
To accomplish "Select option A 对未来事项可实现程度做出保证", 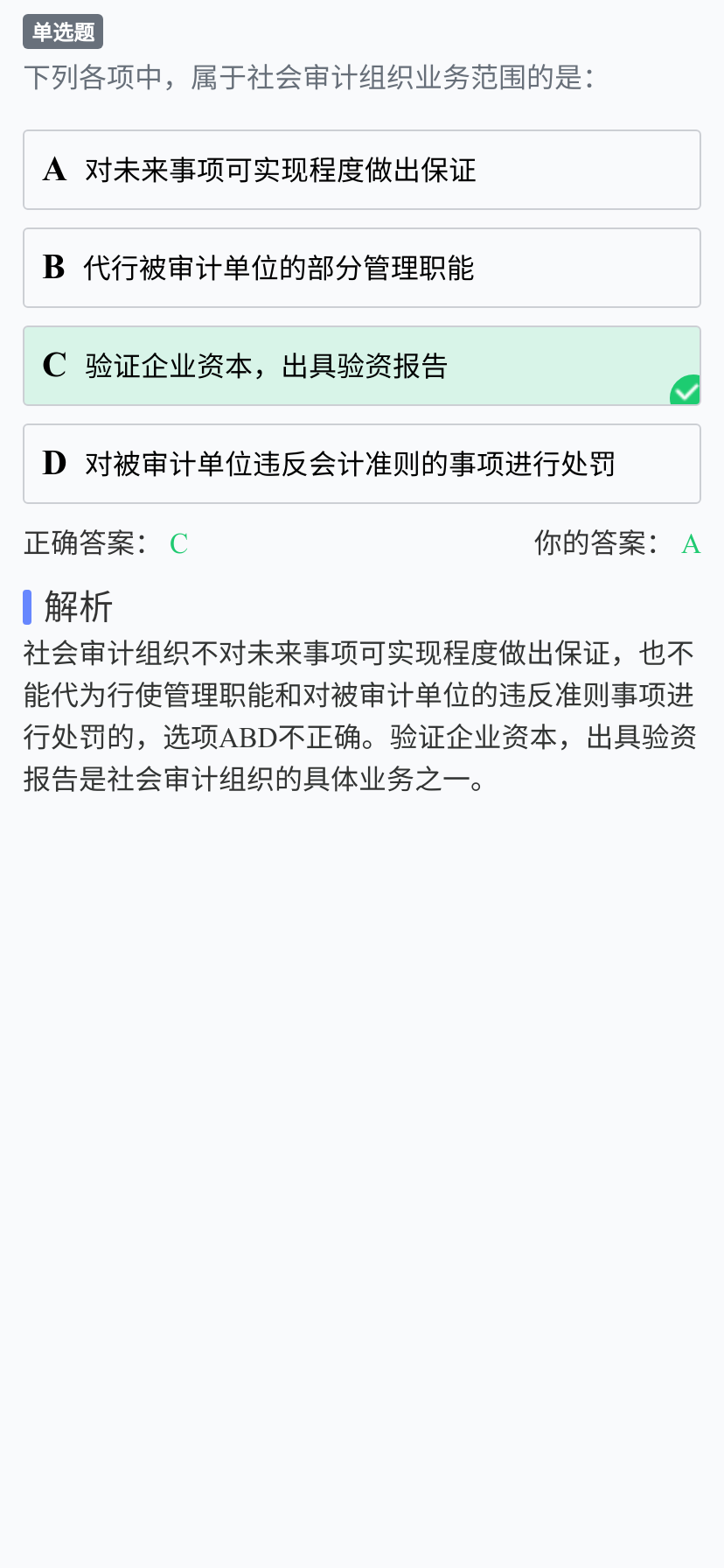I will (x=362, y=170).
